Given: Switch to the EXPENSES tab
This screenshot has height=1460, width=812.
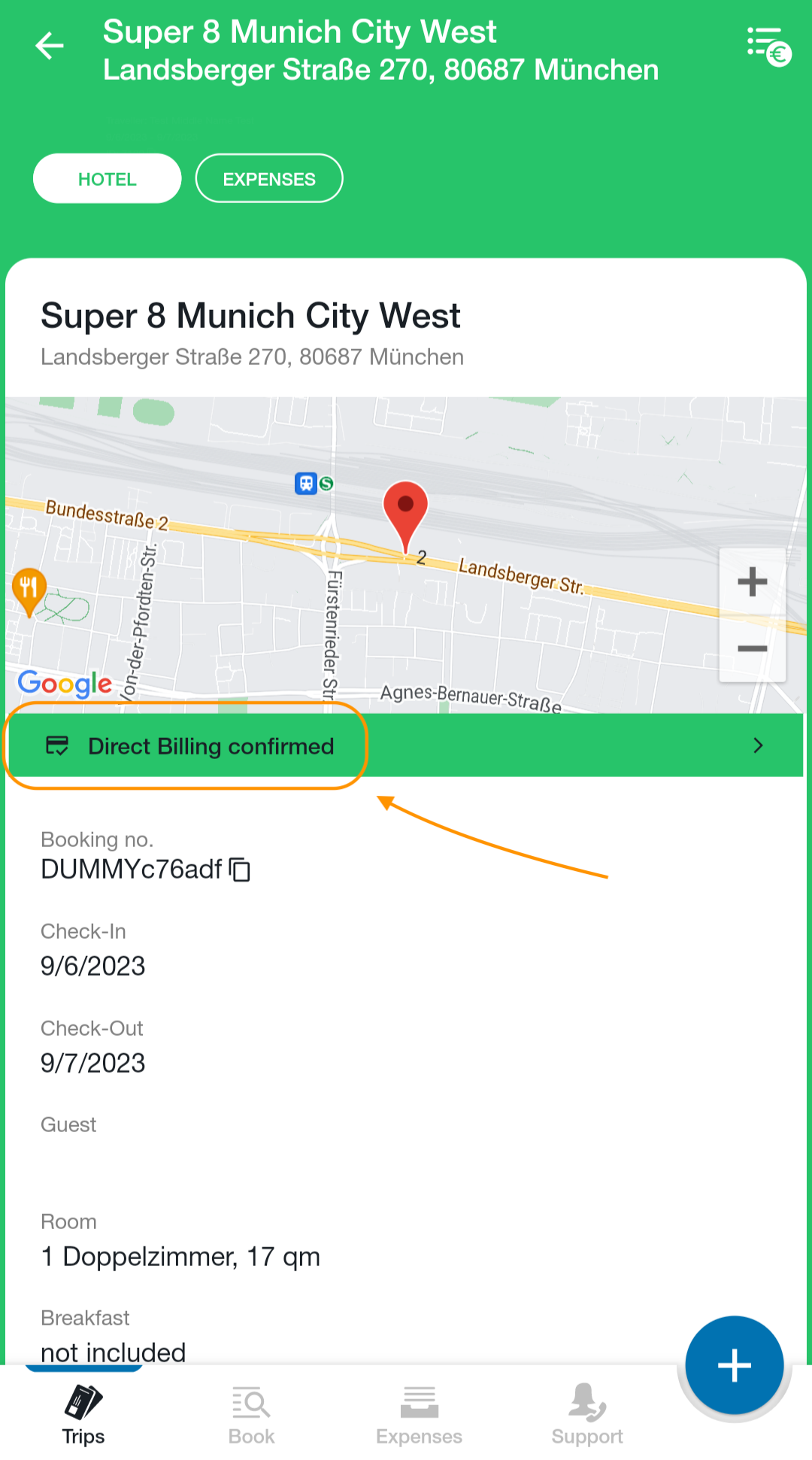Looking at the screenshot, I should coord(269,179).
